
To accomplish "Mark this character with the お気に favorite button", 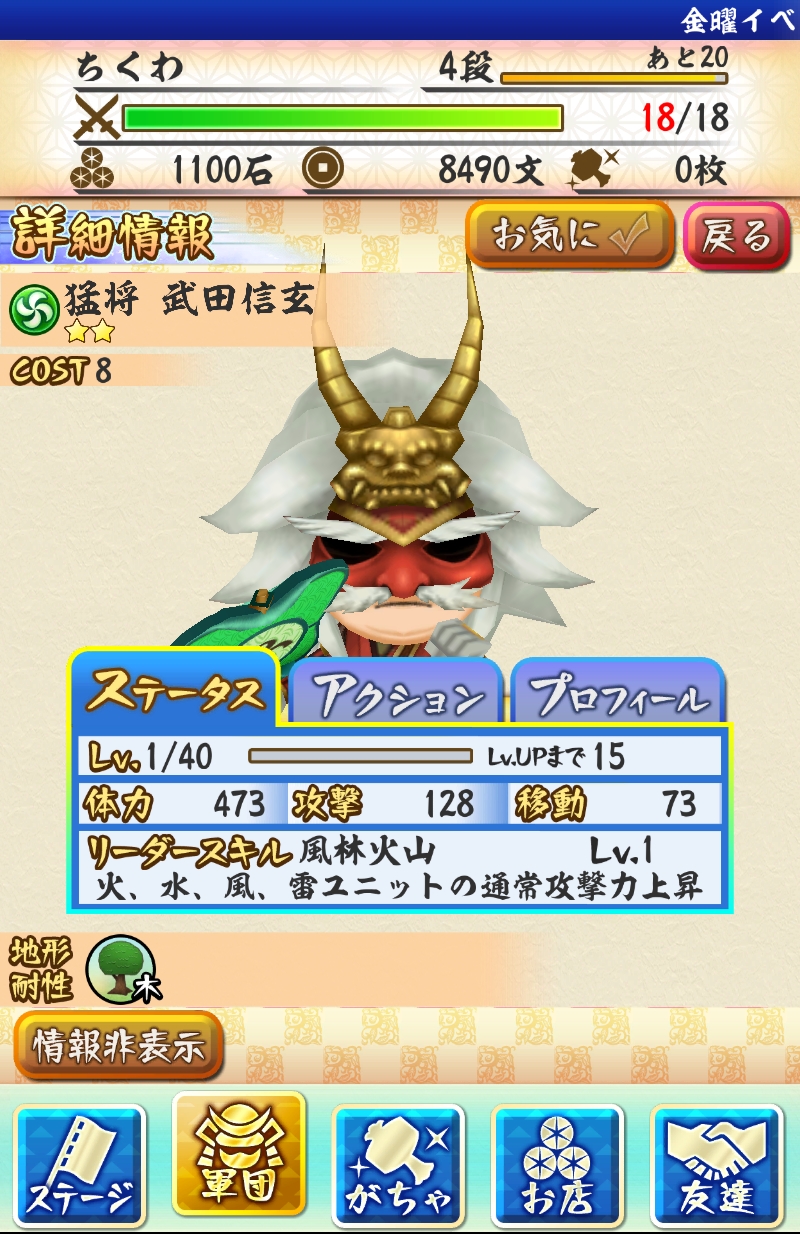I will (x=569, y=236).
